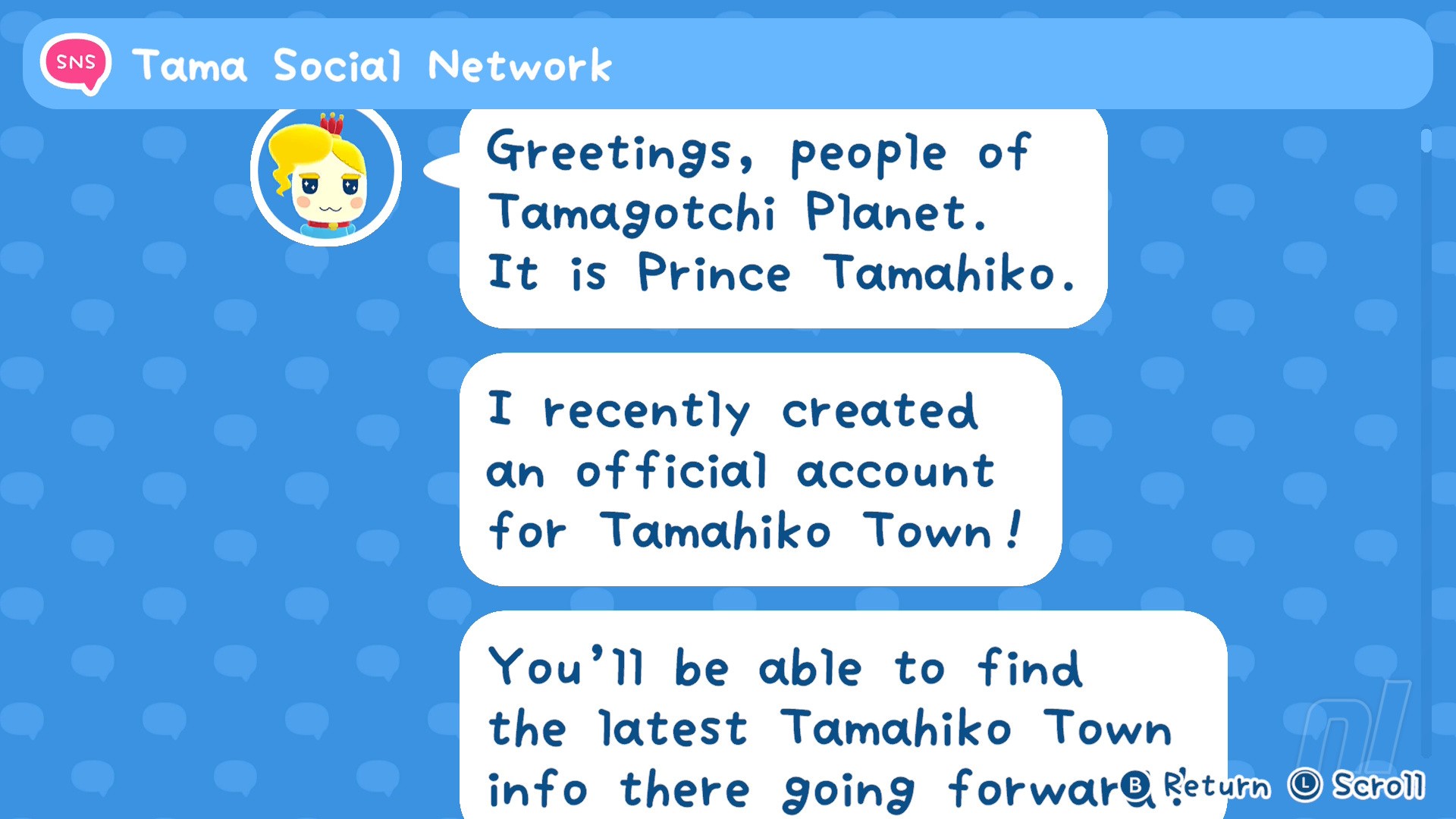Tap the B Return button

1196,786
